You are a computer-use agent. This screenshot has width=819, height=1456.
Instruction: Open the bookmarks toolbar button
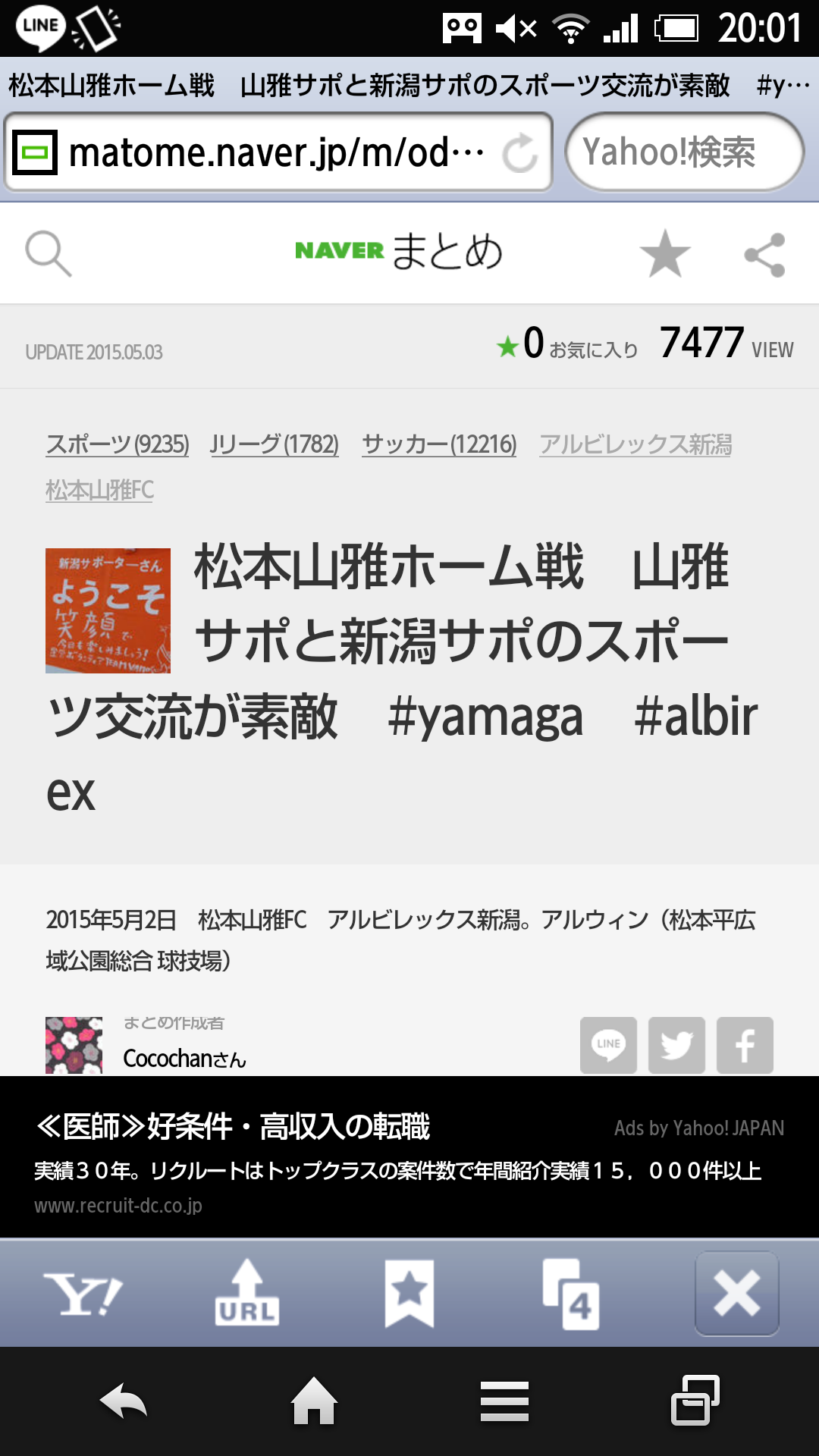pyautogui.click(x=409, y=1294)
